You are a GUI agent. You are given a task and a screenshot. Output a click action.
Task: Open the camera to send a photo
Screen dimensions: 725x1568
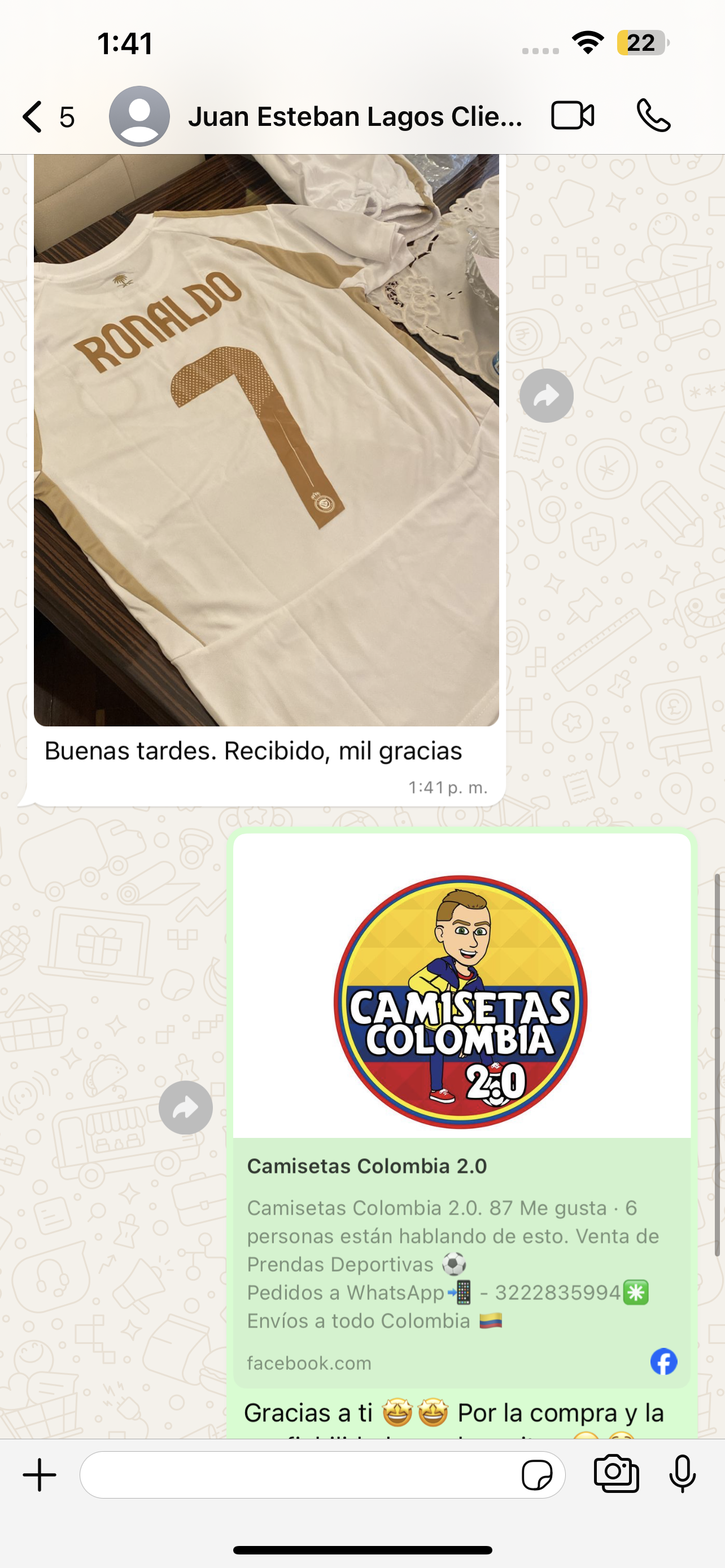pos(616,1474)
